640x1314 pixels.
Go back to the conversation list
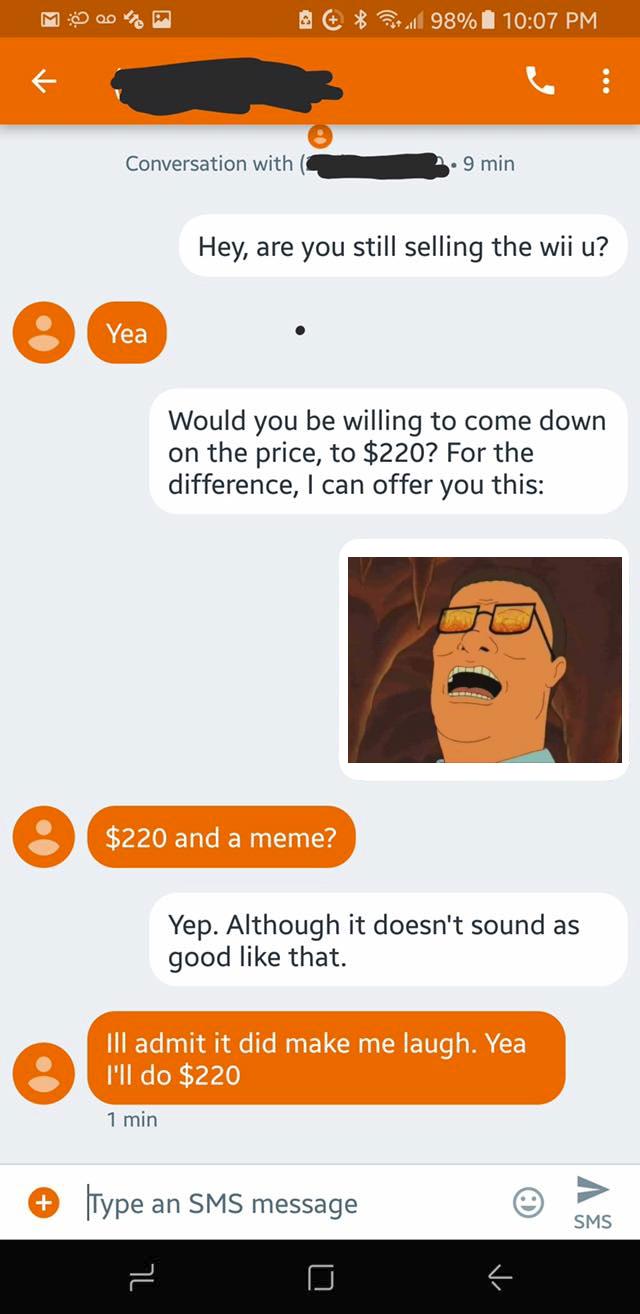tap(42, 83)
